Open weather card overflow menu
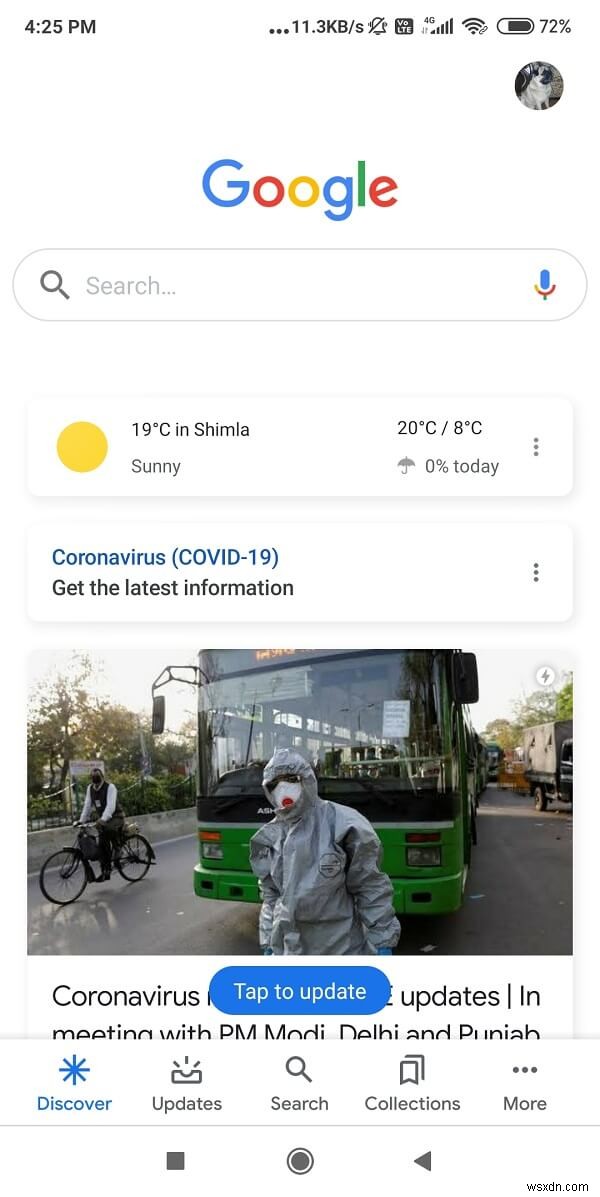The image size is (600, 1197). coord(536,447)
